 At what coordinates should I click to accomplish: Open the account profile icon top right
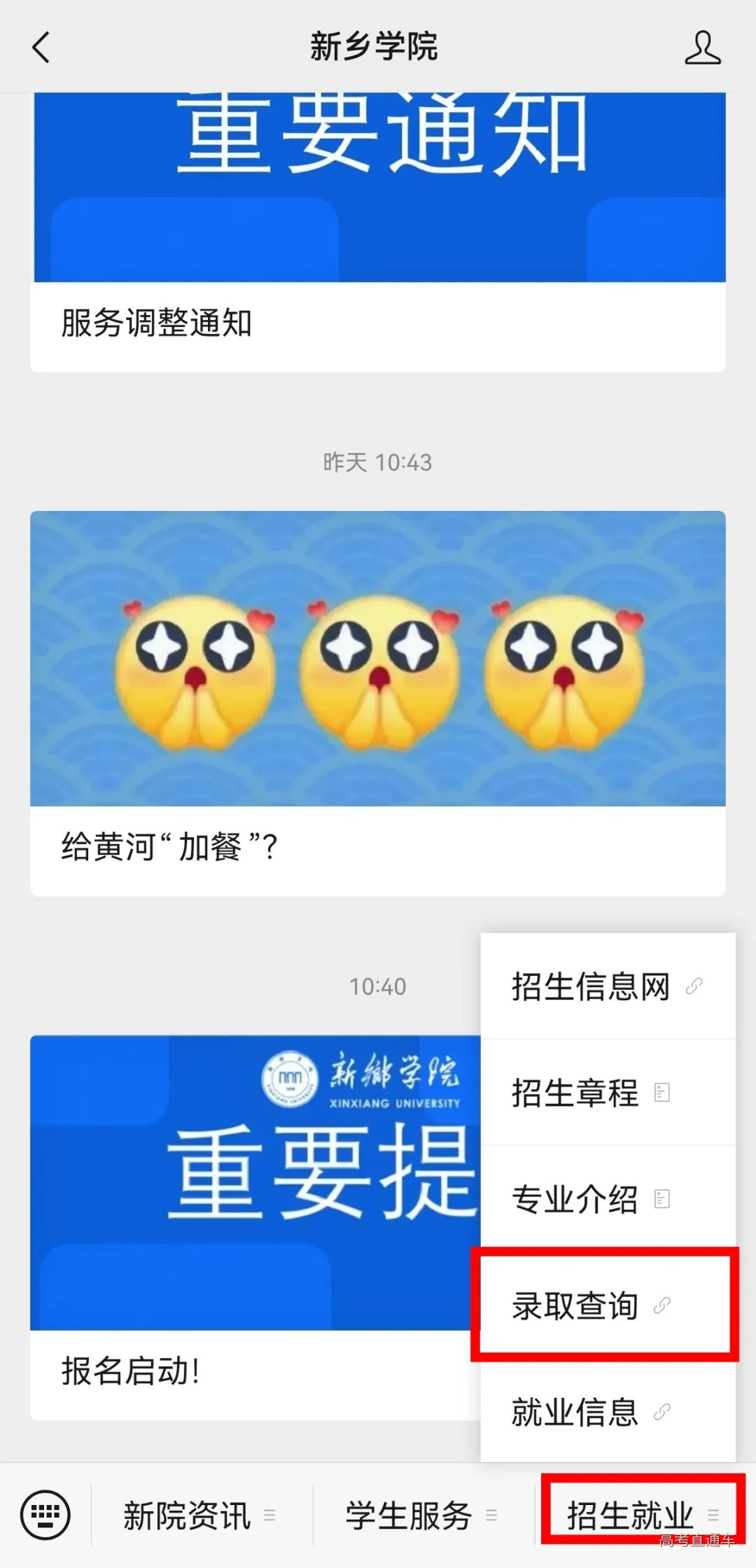point(703,48)
